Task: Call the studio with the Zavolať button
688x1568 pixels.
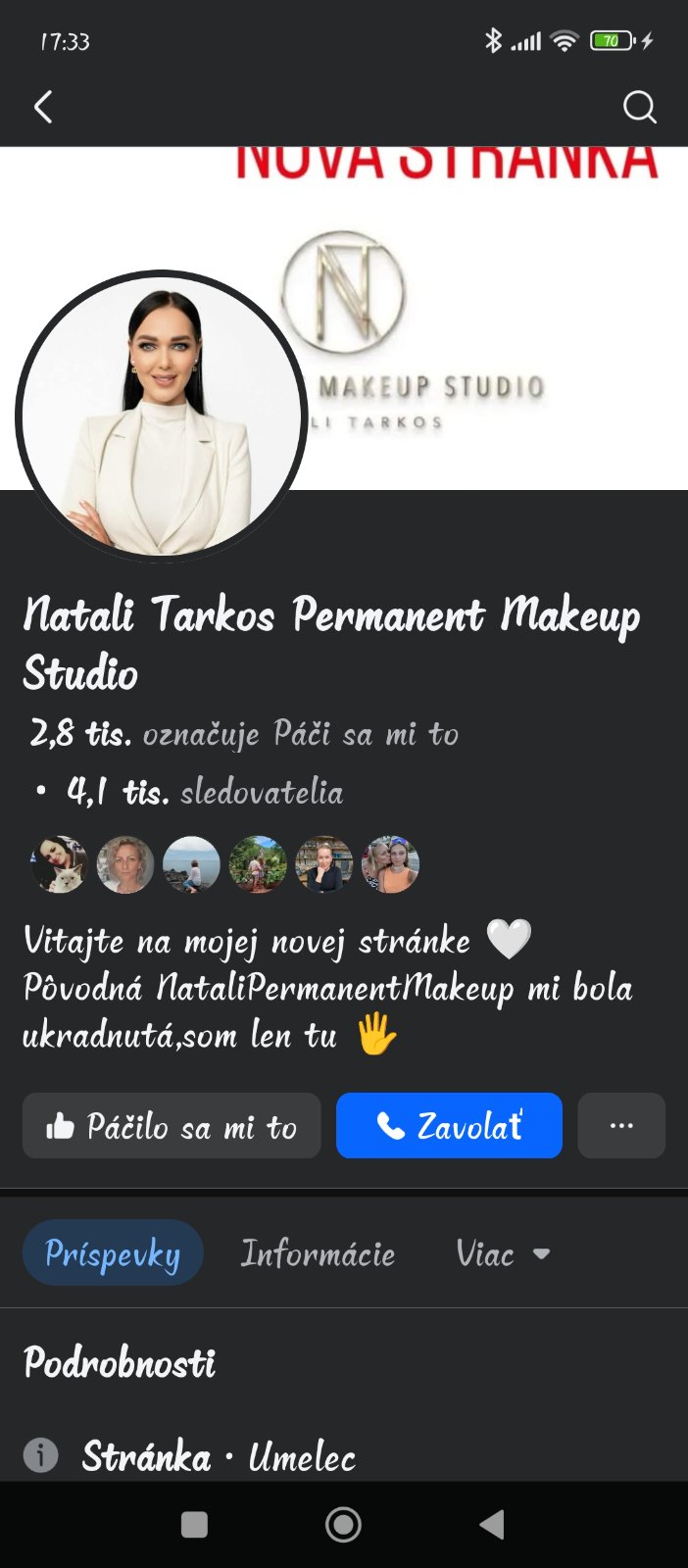Action: coord(449,1126)
